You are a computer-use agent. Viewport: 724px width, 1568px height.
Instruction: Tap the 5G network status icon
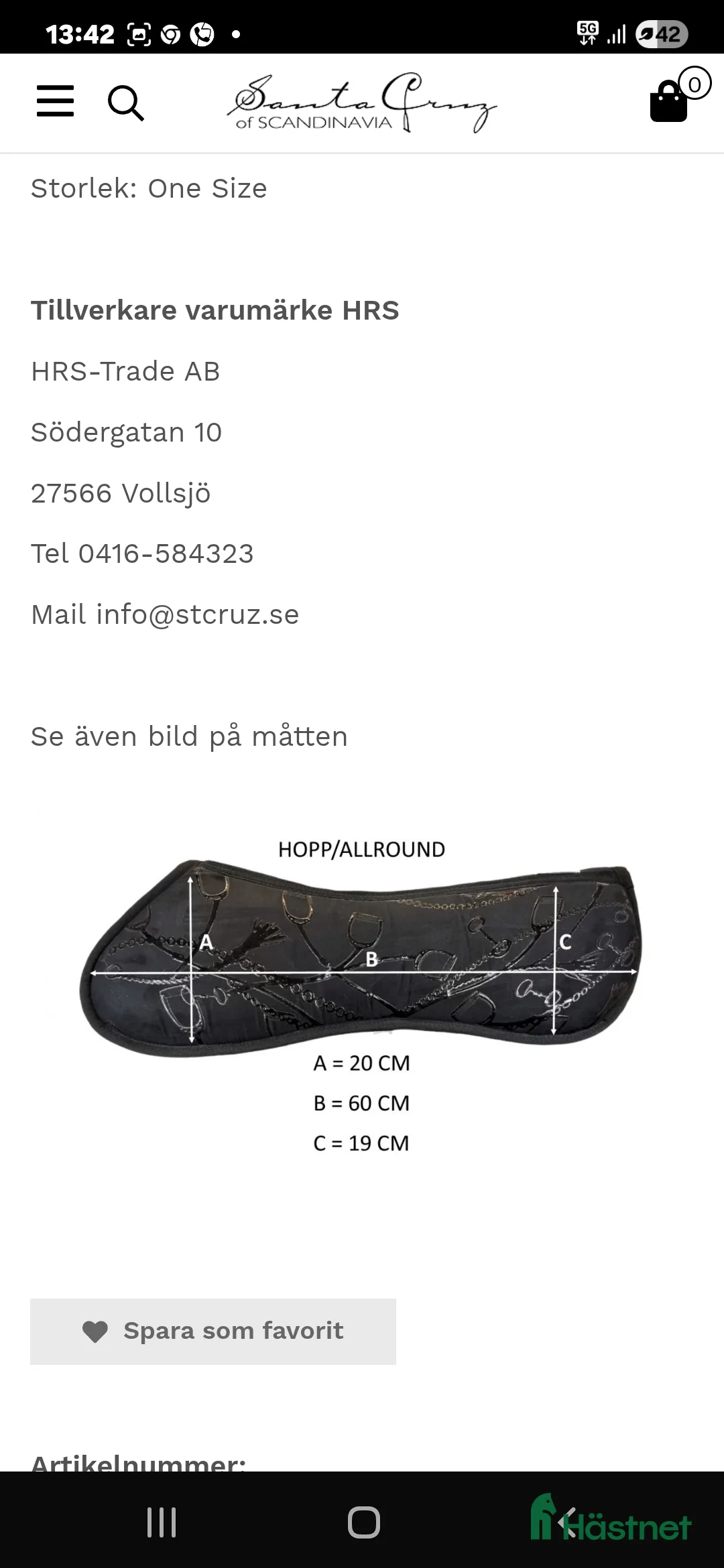[x=586, y=31]
